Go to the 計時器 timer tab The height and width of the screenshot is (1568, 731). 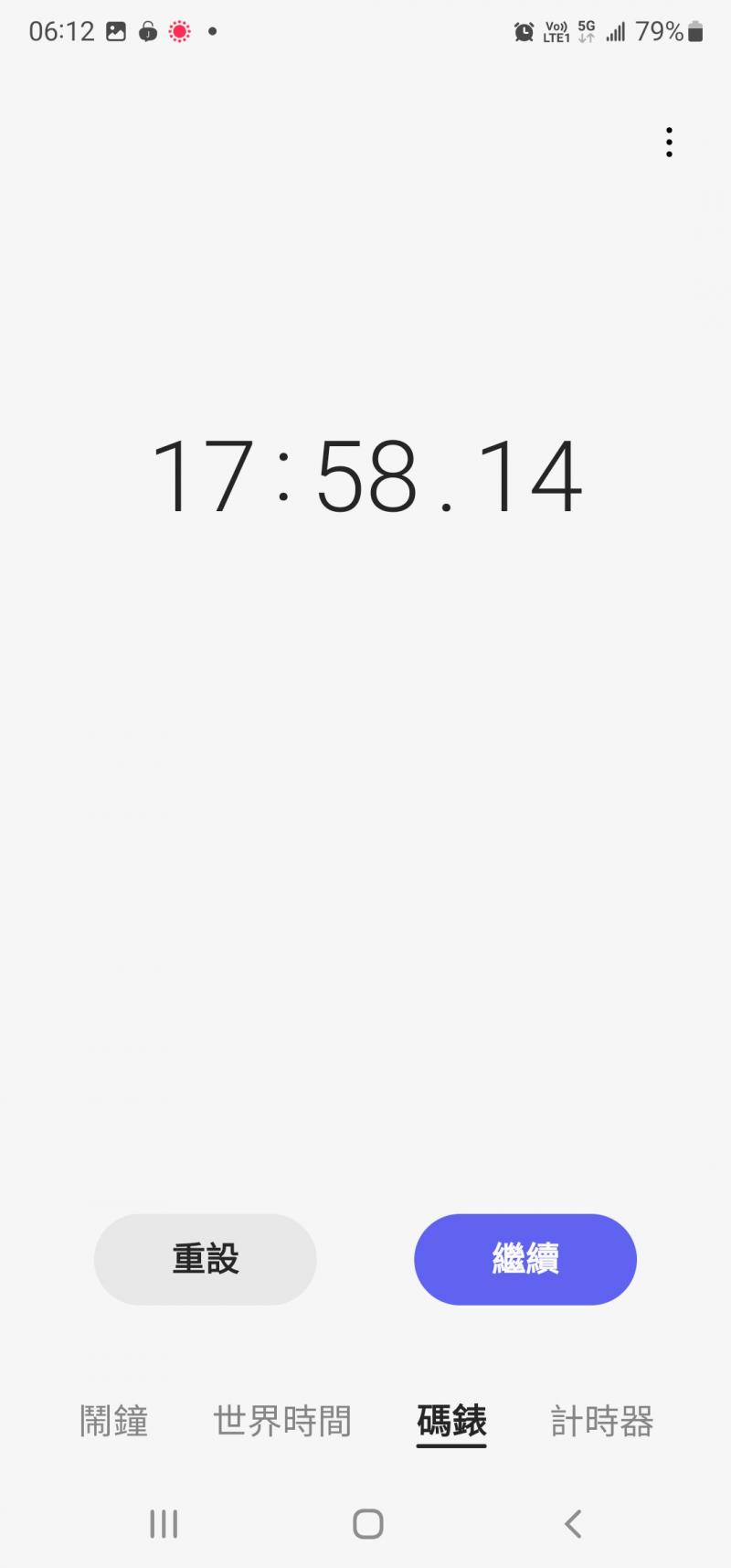click(602, 1421)
